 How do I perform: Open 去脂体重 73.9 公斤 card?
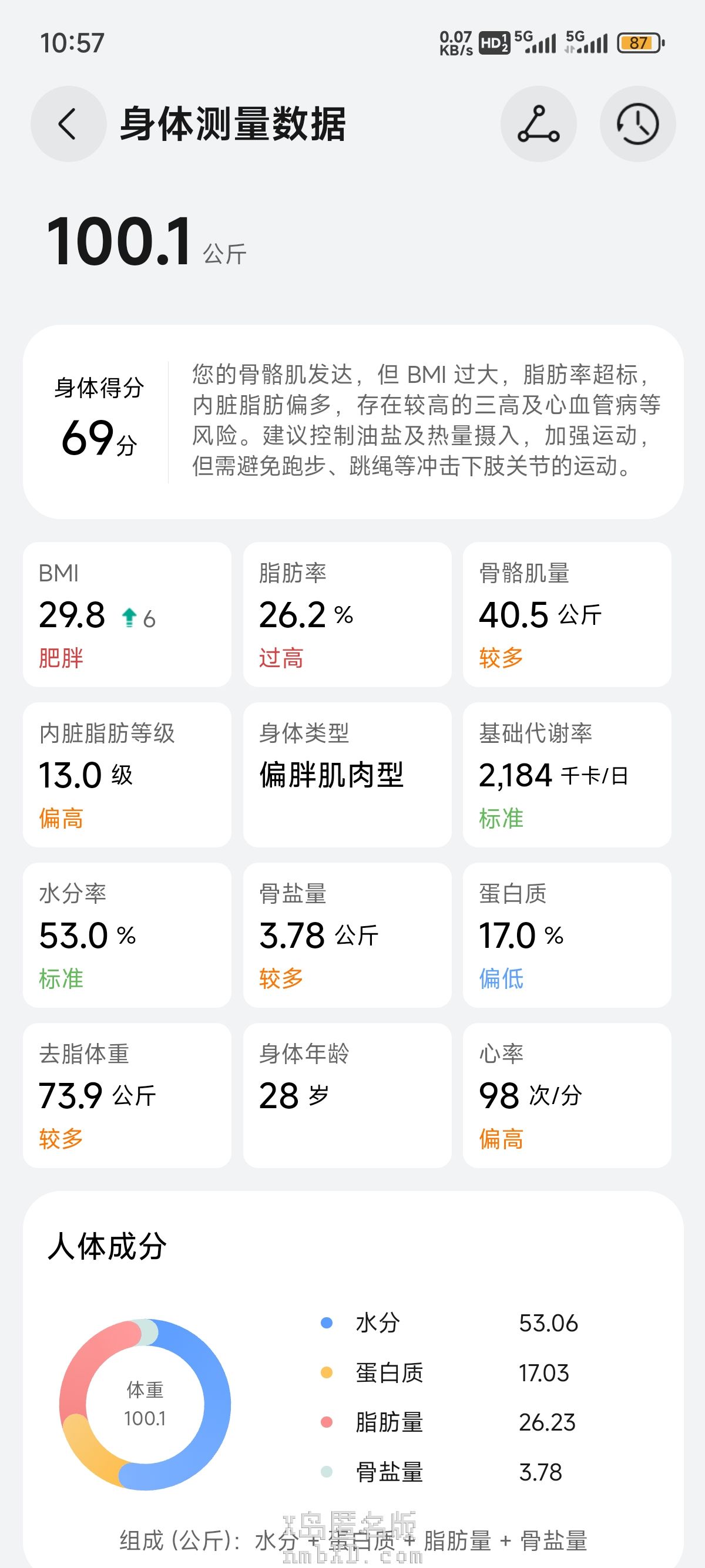pyautogui.click(x=127, y=1095)
